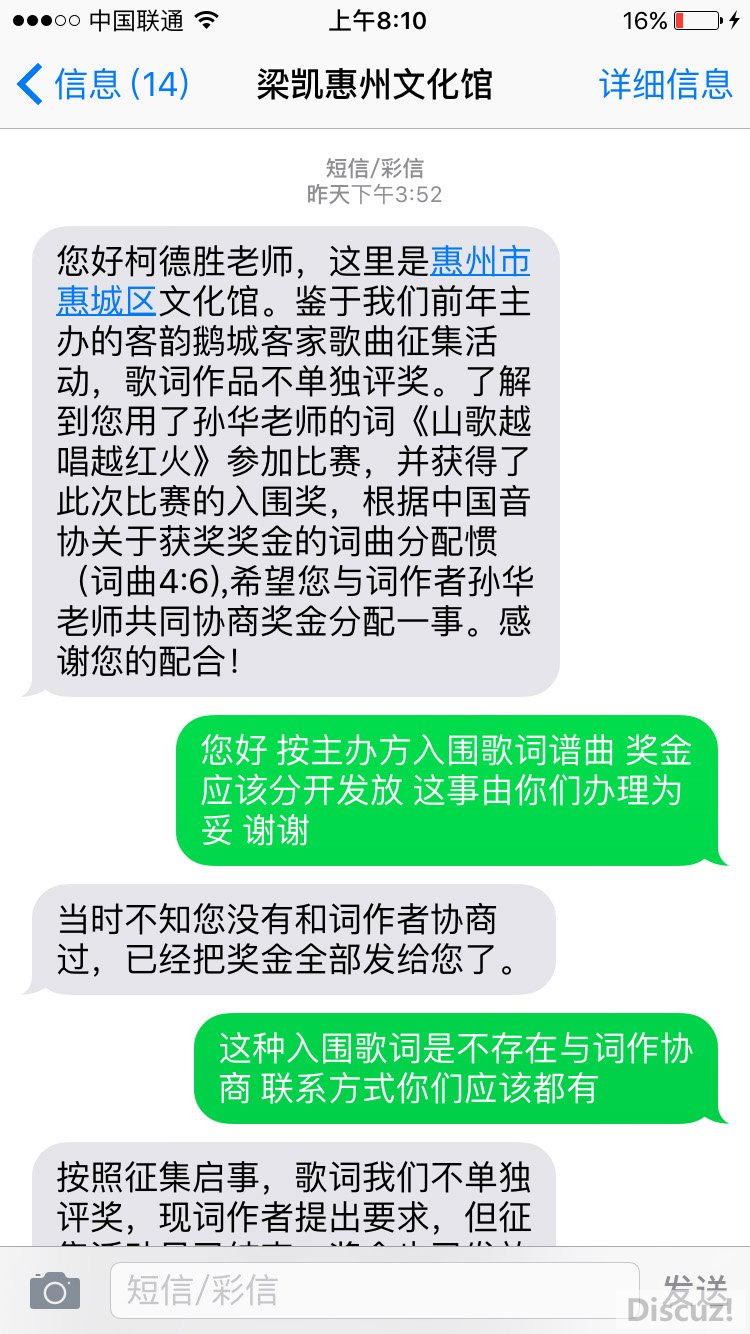The image size is (750, 1334).
Task: Open the camera to attach a photo
Action: [54, 1291]
